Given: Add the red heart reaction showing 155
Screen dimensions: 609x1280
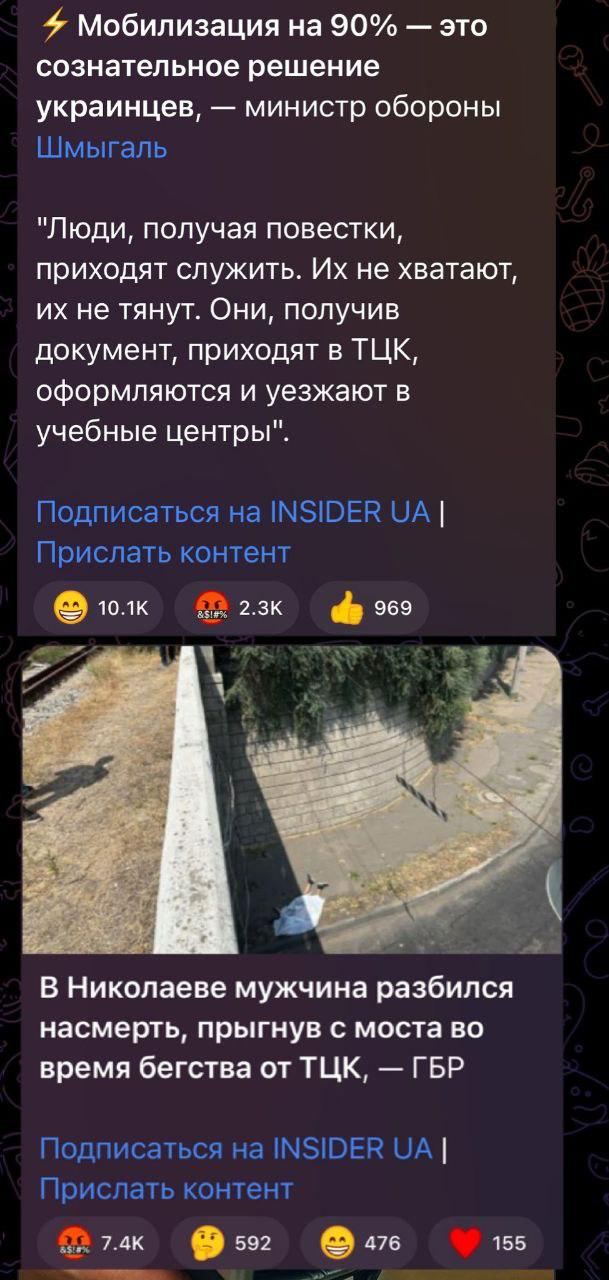Looking at the screenshot, I should click(487, 1242).
